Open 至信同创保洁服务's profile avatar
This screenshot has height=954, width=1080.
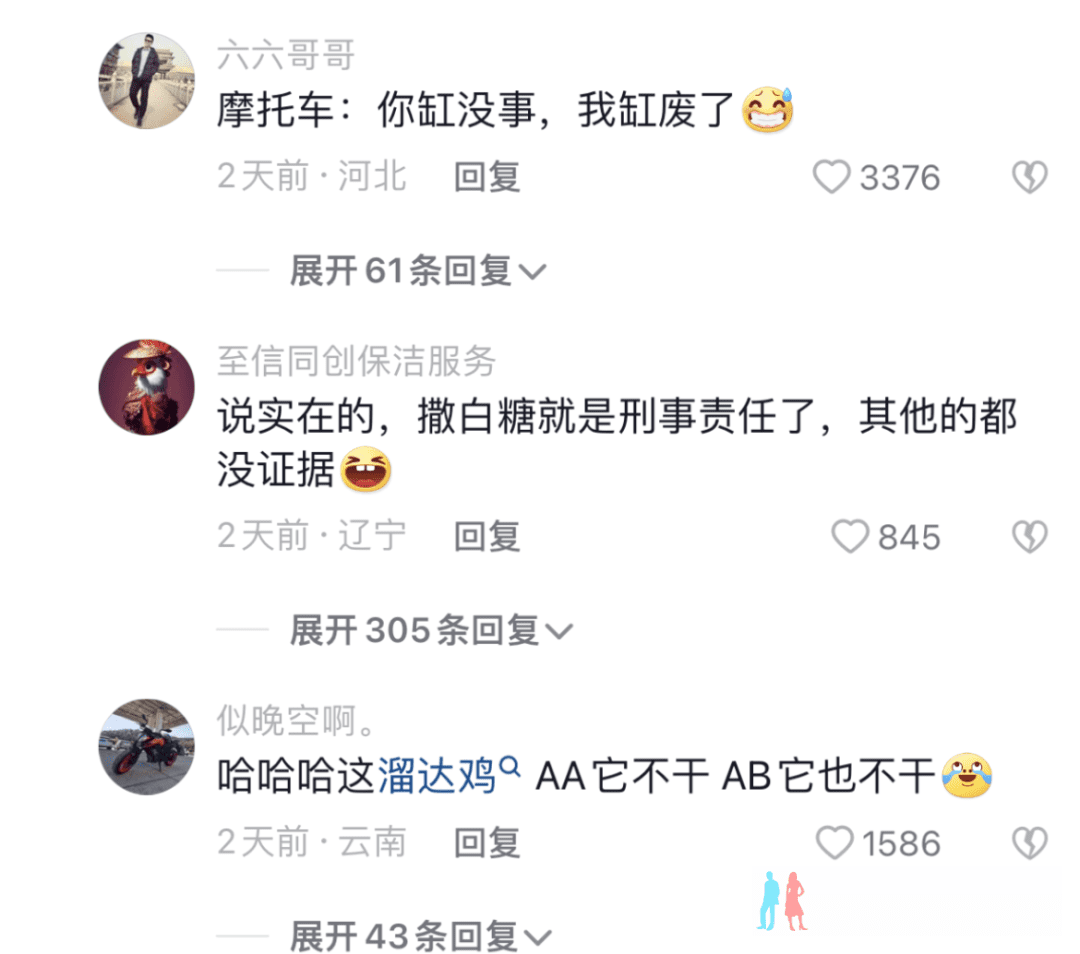point(147,386)
